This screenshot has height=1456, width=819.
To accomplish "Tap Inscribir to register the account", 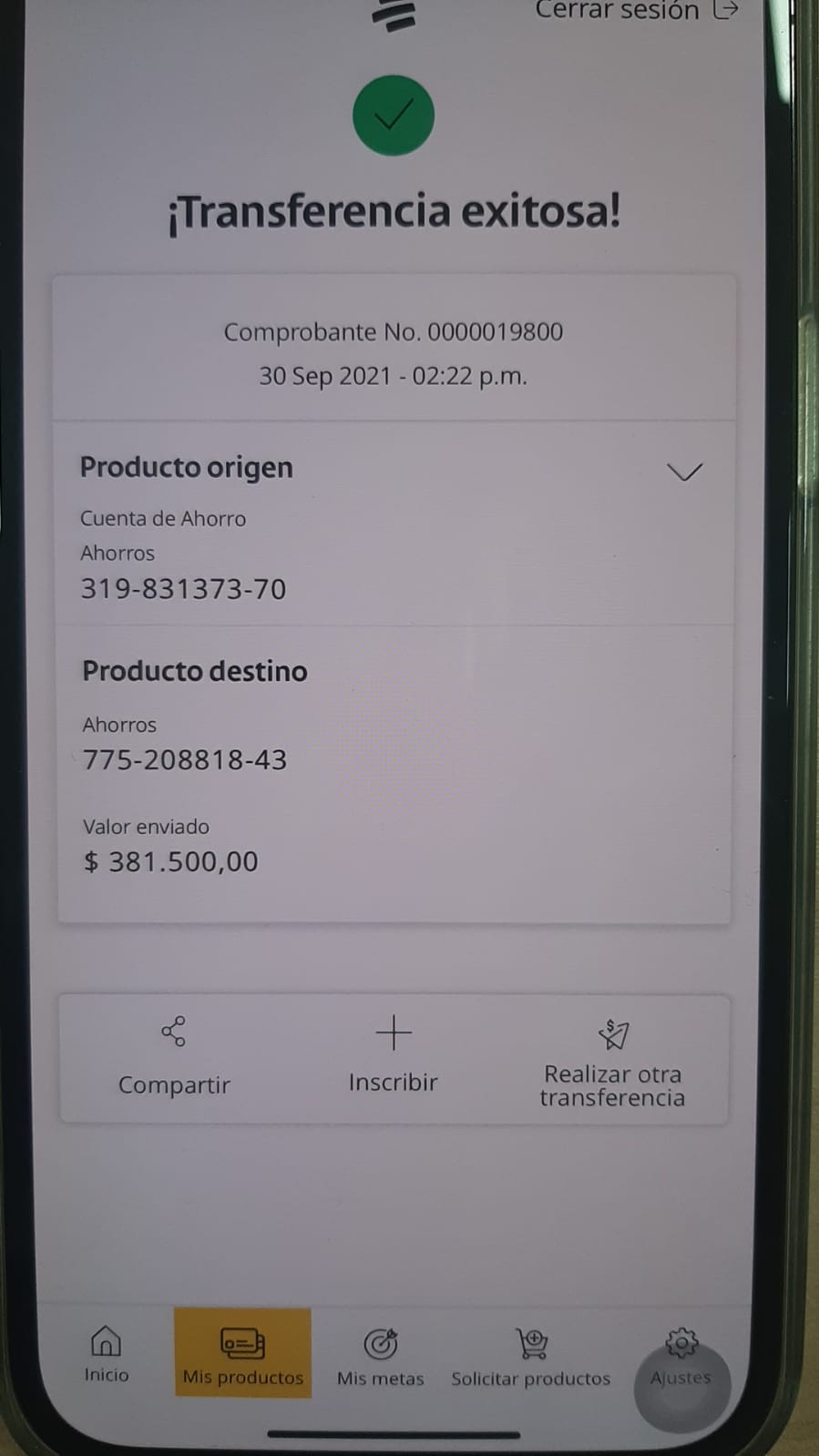I will (x=393, y=1056).
